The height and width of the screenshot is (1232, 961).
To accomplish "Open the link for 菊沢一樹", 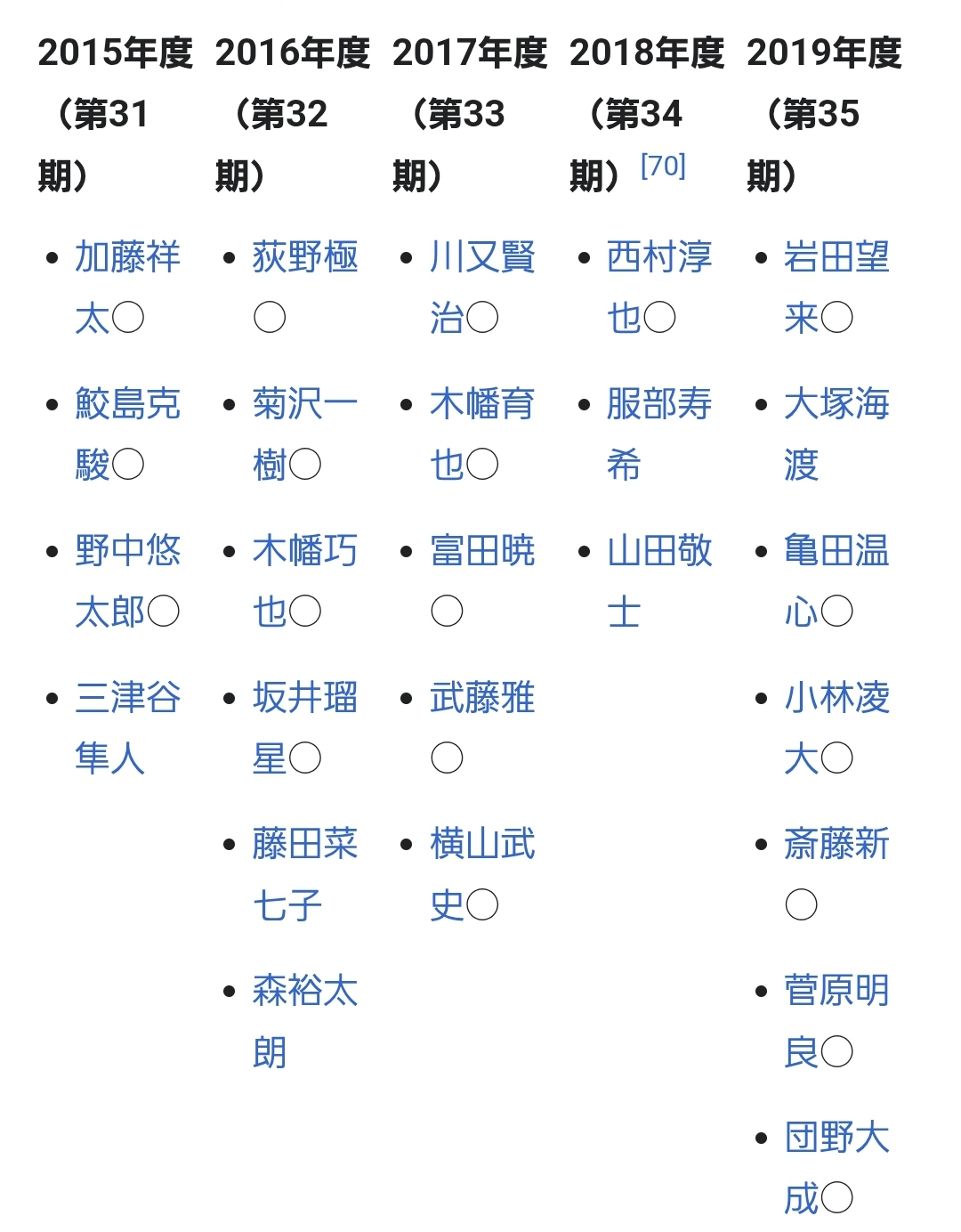I will pos(304,404).
